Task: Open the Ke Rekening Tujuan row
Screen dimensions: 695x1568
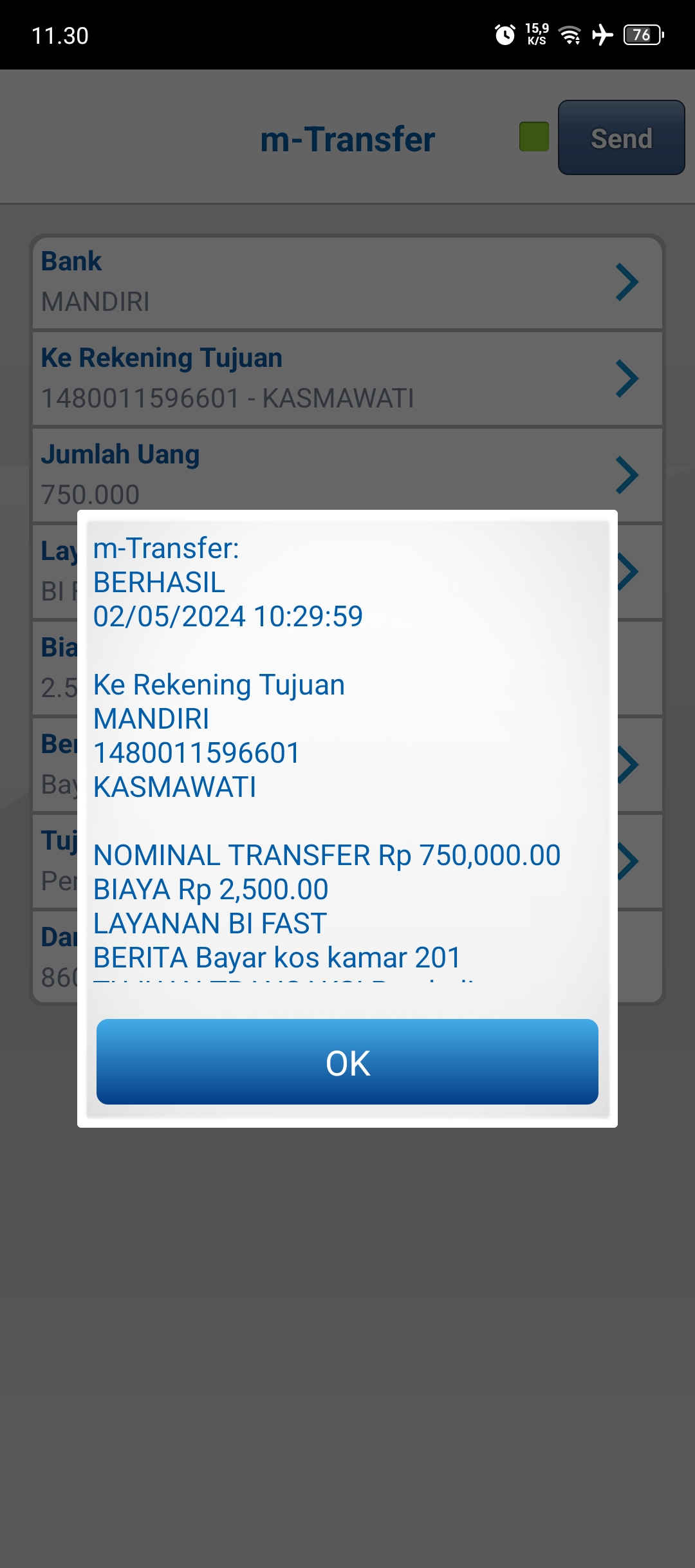Action: 347,378
